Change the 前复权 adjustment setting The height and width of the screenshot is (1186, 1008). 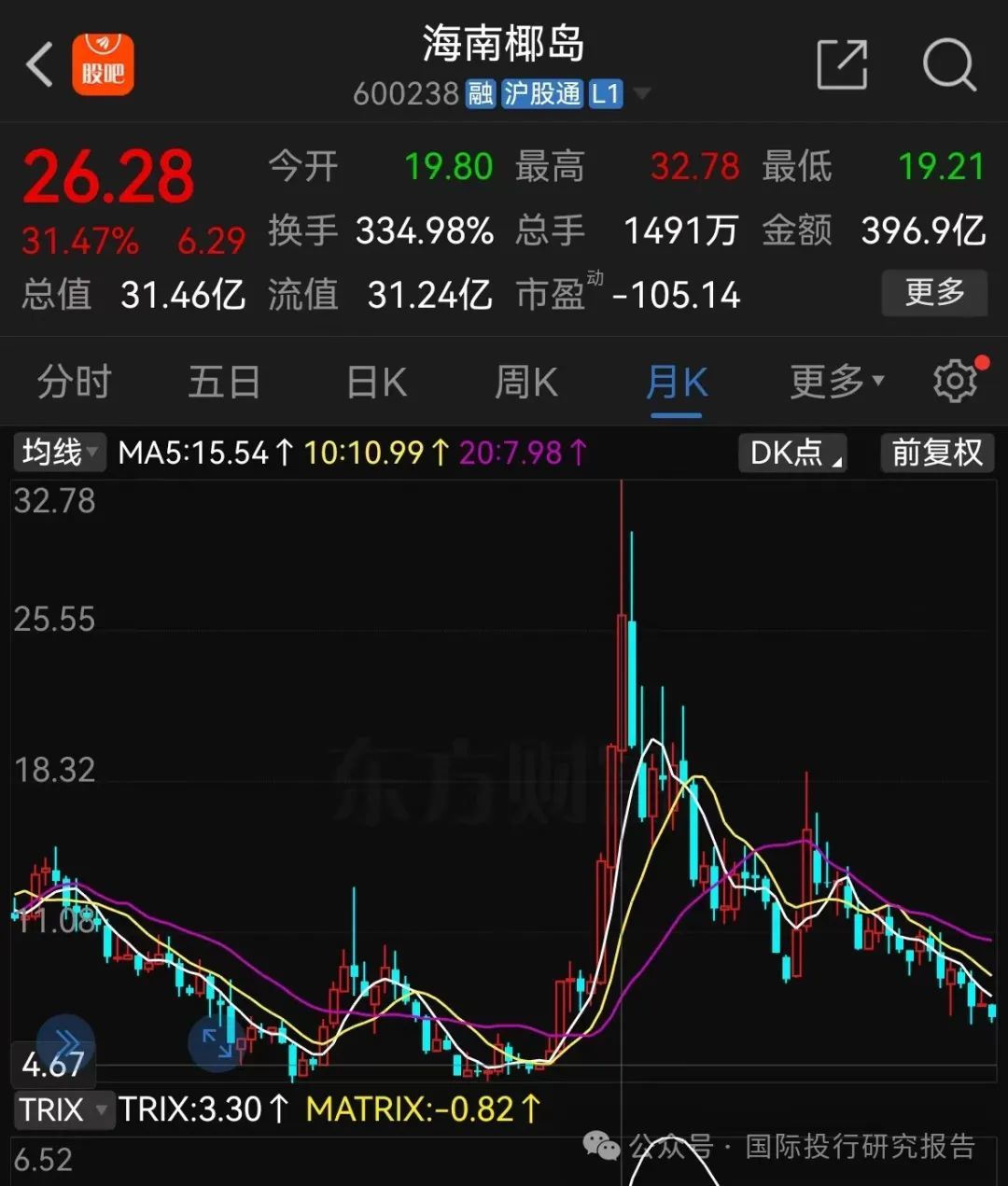[936, 453]
